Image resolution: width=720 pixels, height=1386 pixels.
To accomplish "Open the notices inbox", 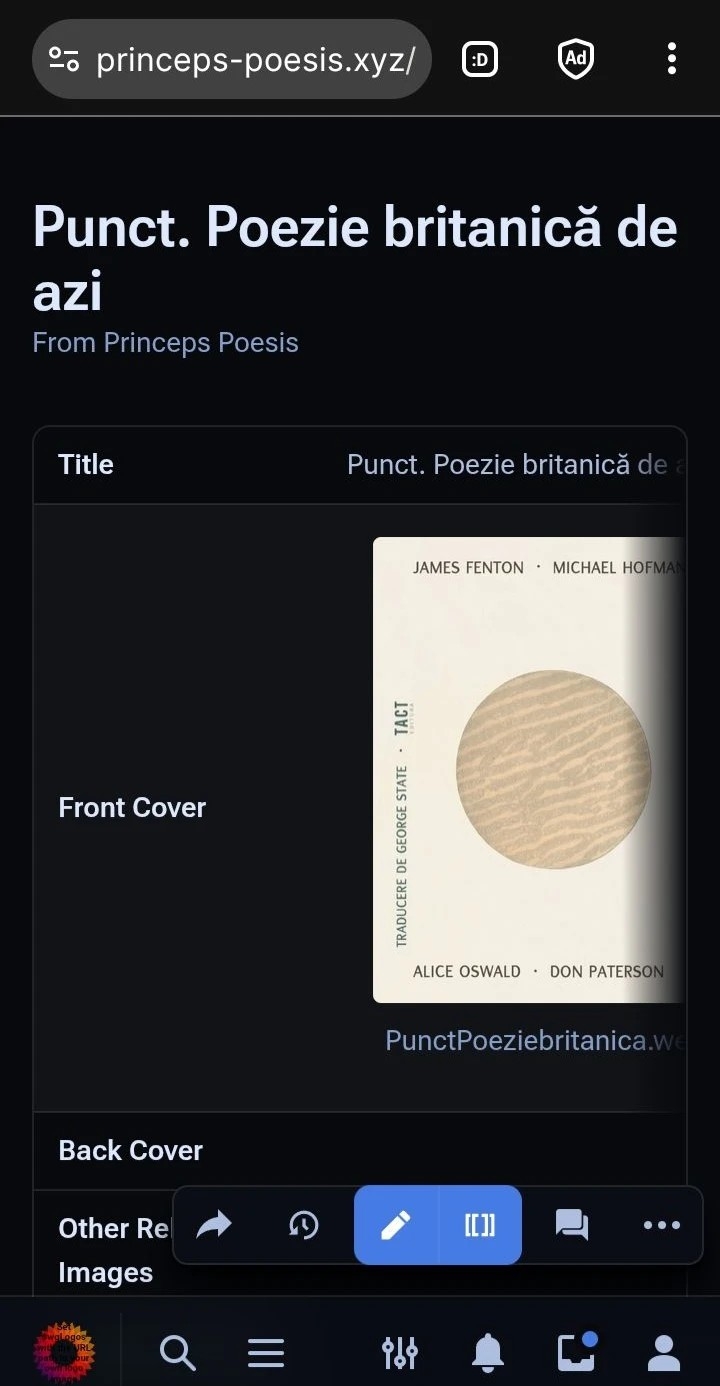I will (576, 1353).
